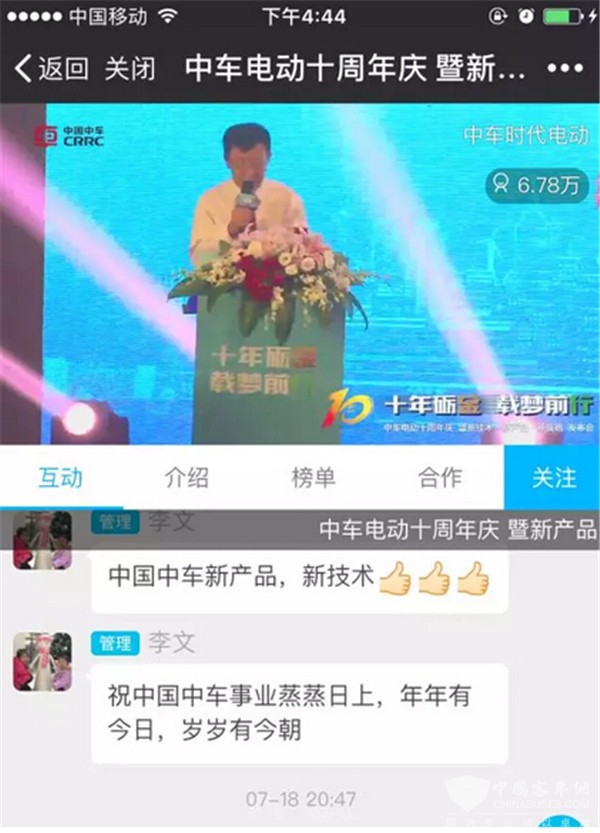Switch to the 介绍 tab
This screenshot has width=600, height=833.
point(187,478)
